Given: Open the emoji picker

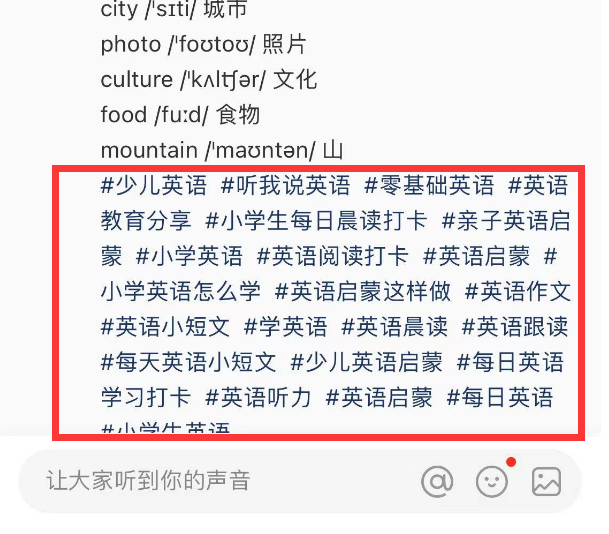Looking at the screenshot, I should pos(491,482).
